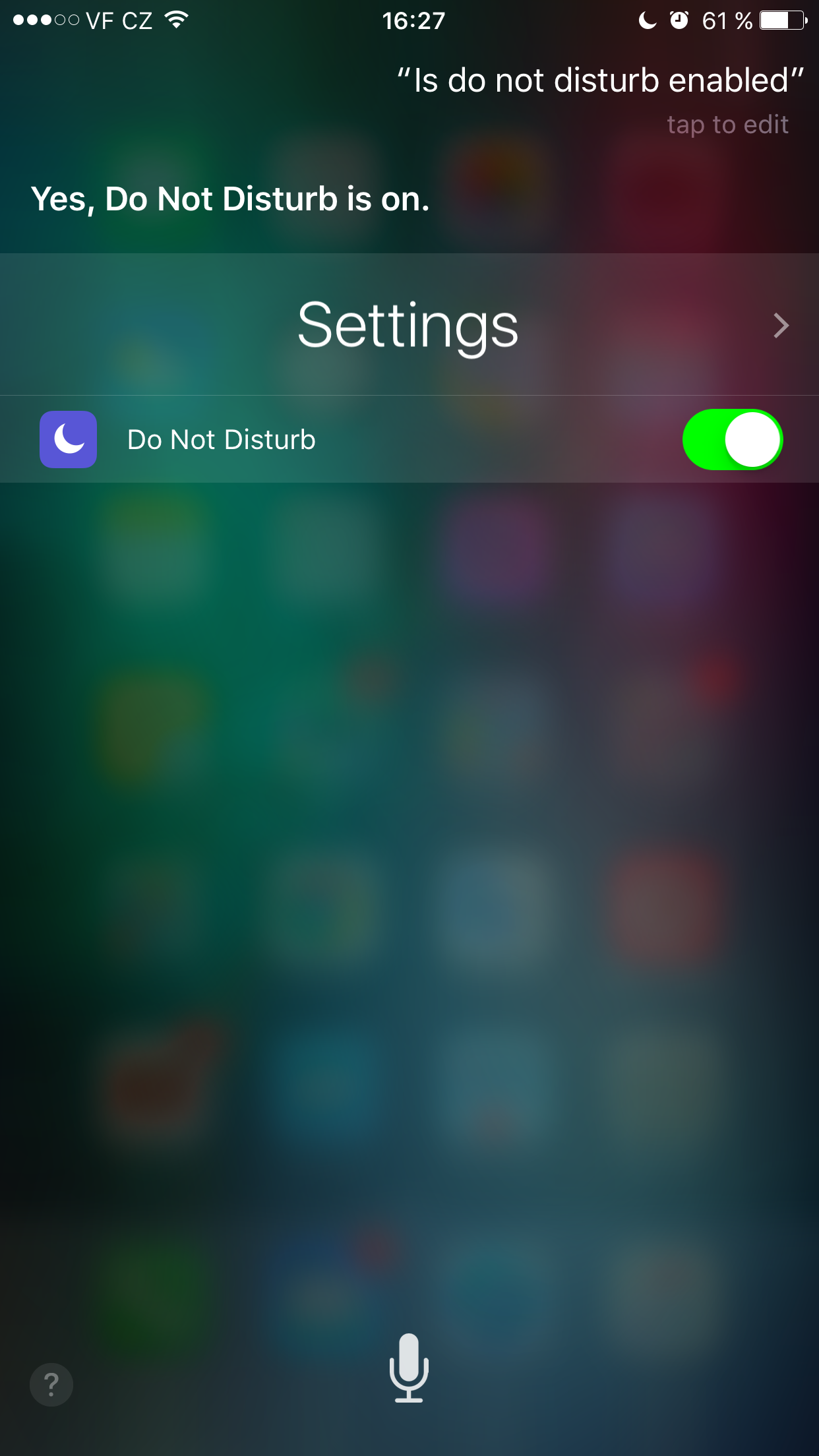Viewport: 819px width, 1456px height.
Task: Turn off the Do Not Disturb switch
Action: pos(732,440)
